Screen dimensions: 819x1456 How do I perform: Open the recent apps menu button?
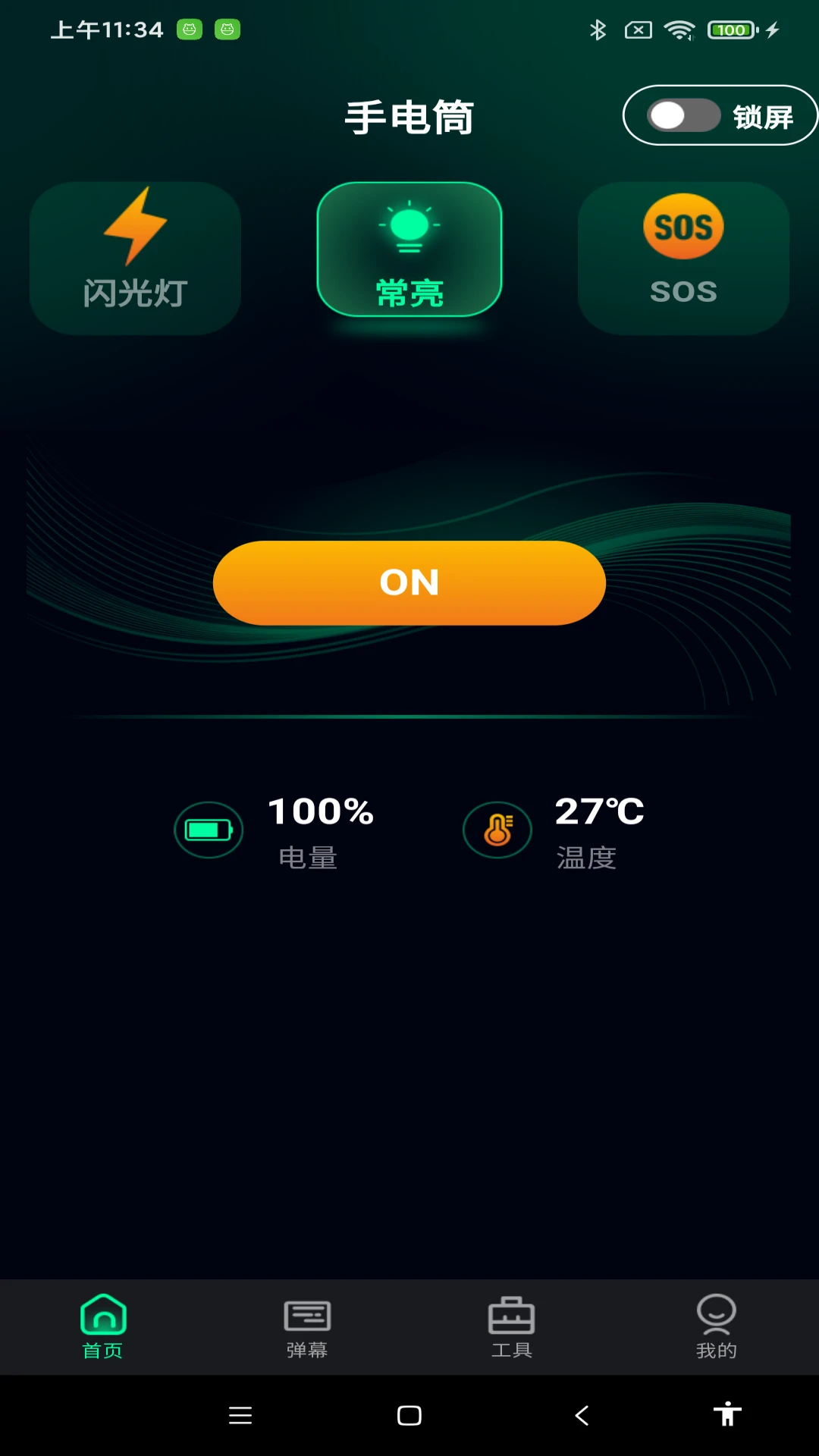click(x=240, y=1415)
